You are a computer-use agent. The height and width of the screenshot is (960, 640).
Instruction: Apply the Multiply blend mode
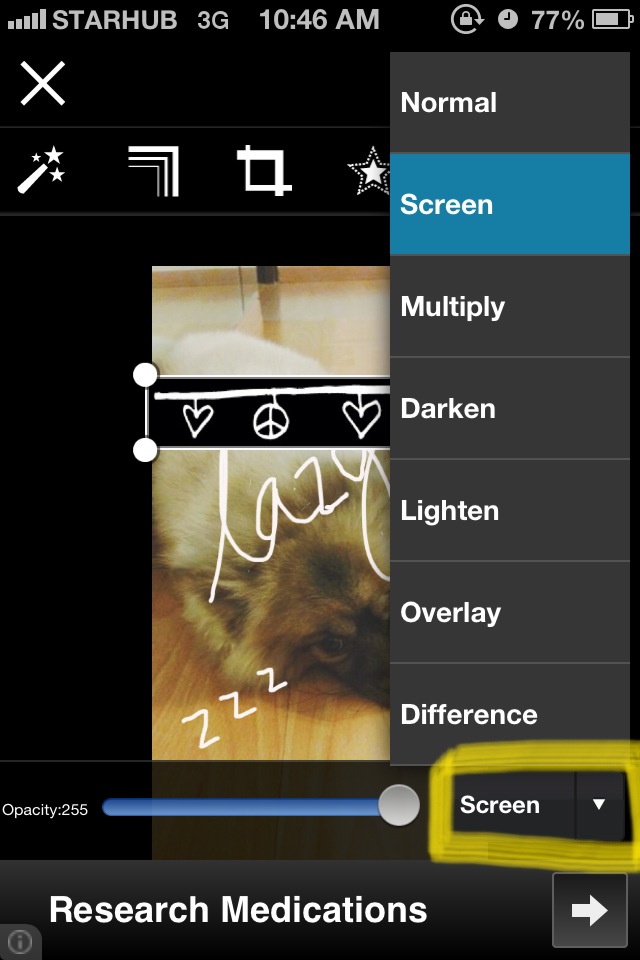click(509, 307)
